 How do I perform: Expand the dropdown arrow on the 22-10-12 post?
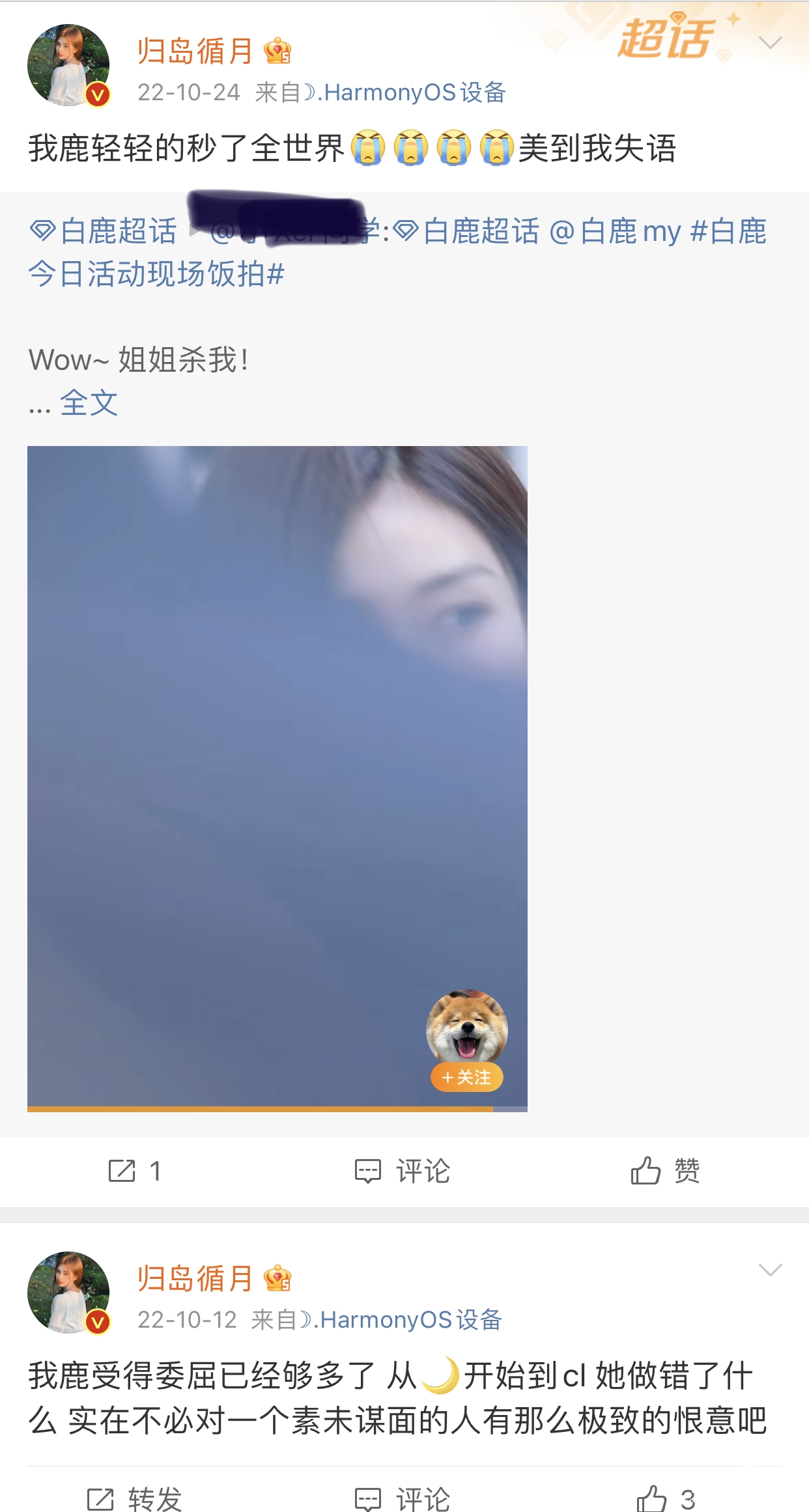(770, 1270)
